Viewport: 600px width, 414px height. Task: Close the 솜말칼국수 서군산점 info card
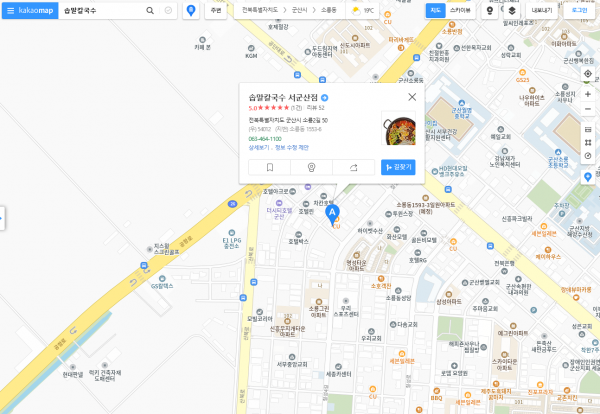(x=412, y=97)
